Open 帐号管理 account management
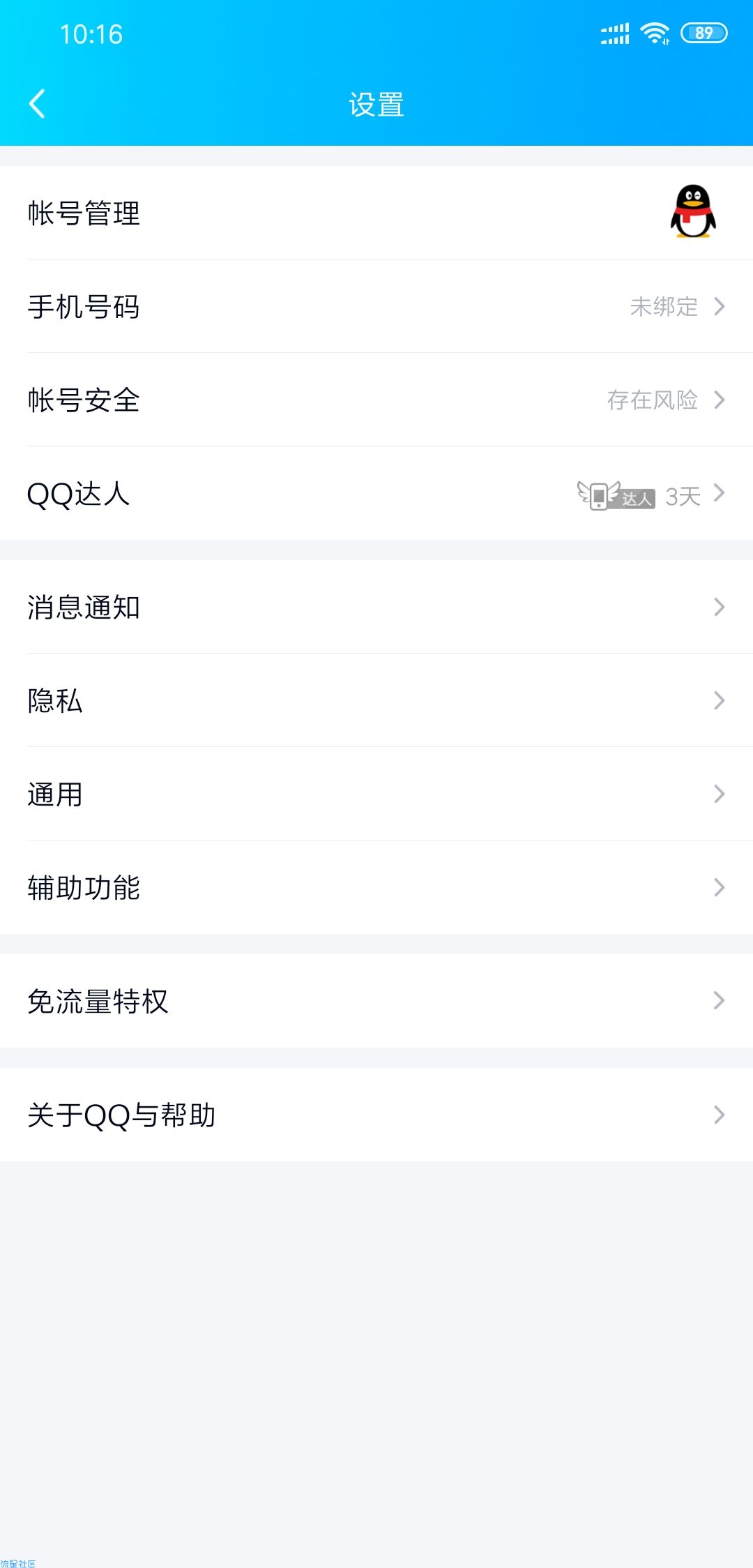The width and height of the screenshot is (753, 1568). point(376,213)
